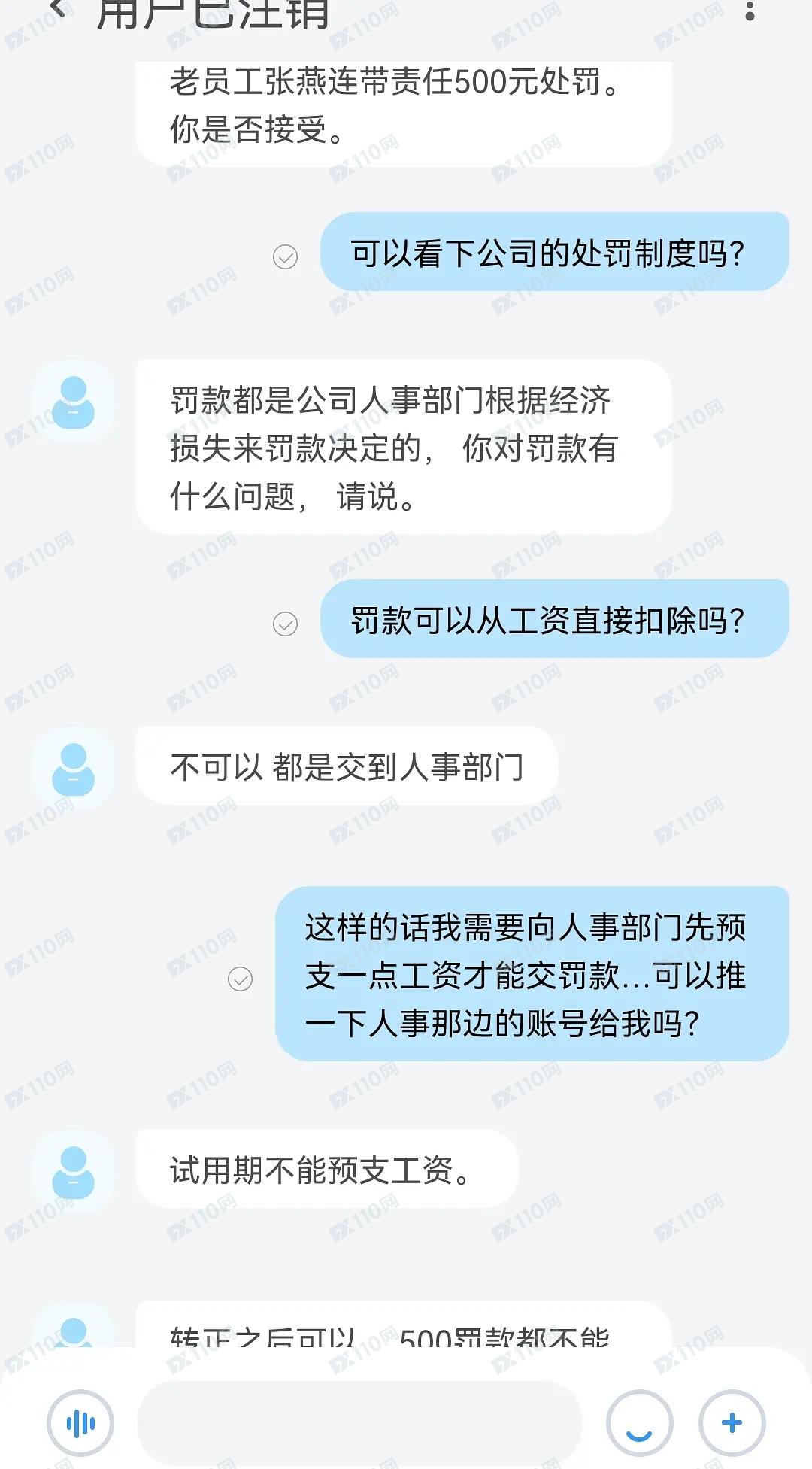Open the three-dot overflow menu
This screenshot has height=1469, width=812.
tap(749, 11)
